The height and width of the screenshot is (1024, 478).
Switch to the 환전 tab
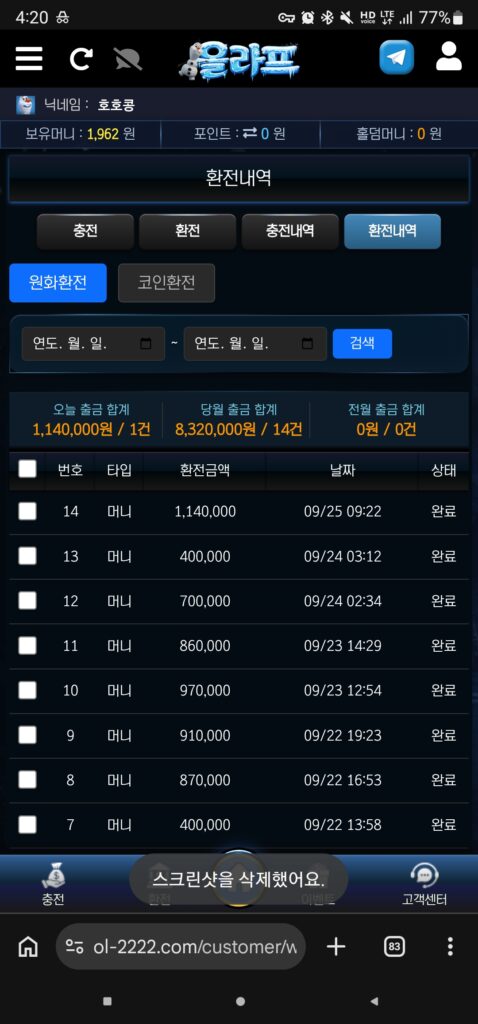[x=187, y=231]
